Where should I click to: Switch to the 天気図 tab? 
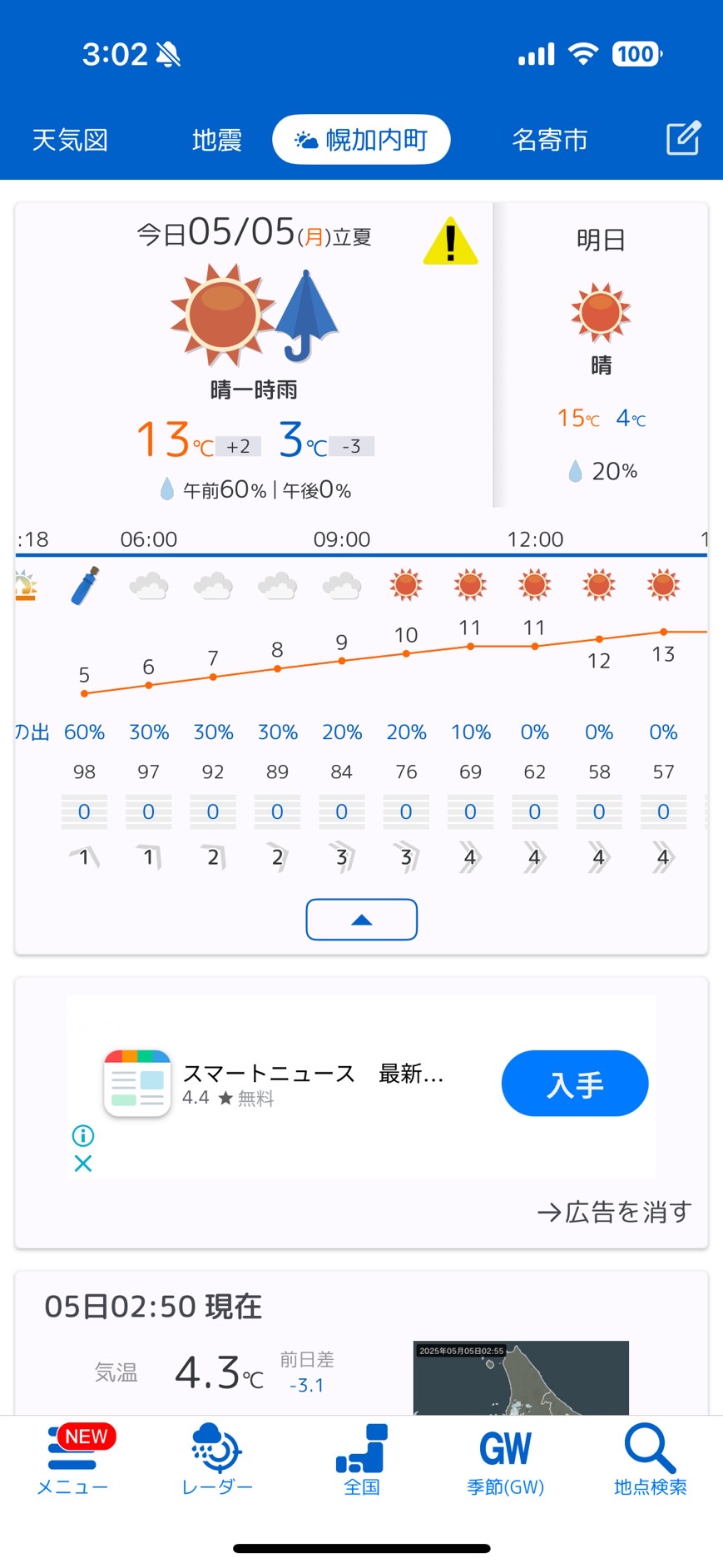click(x=70, y=140)
